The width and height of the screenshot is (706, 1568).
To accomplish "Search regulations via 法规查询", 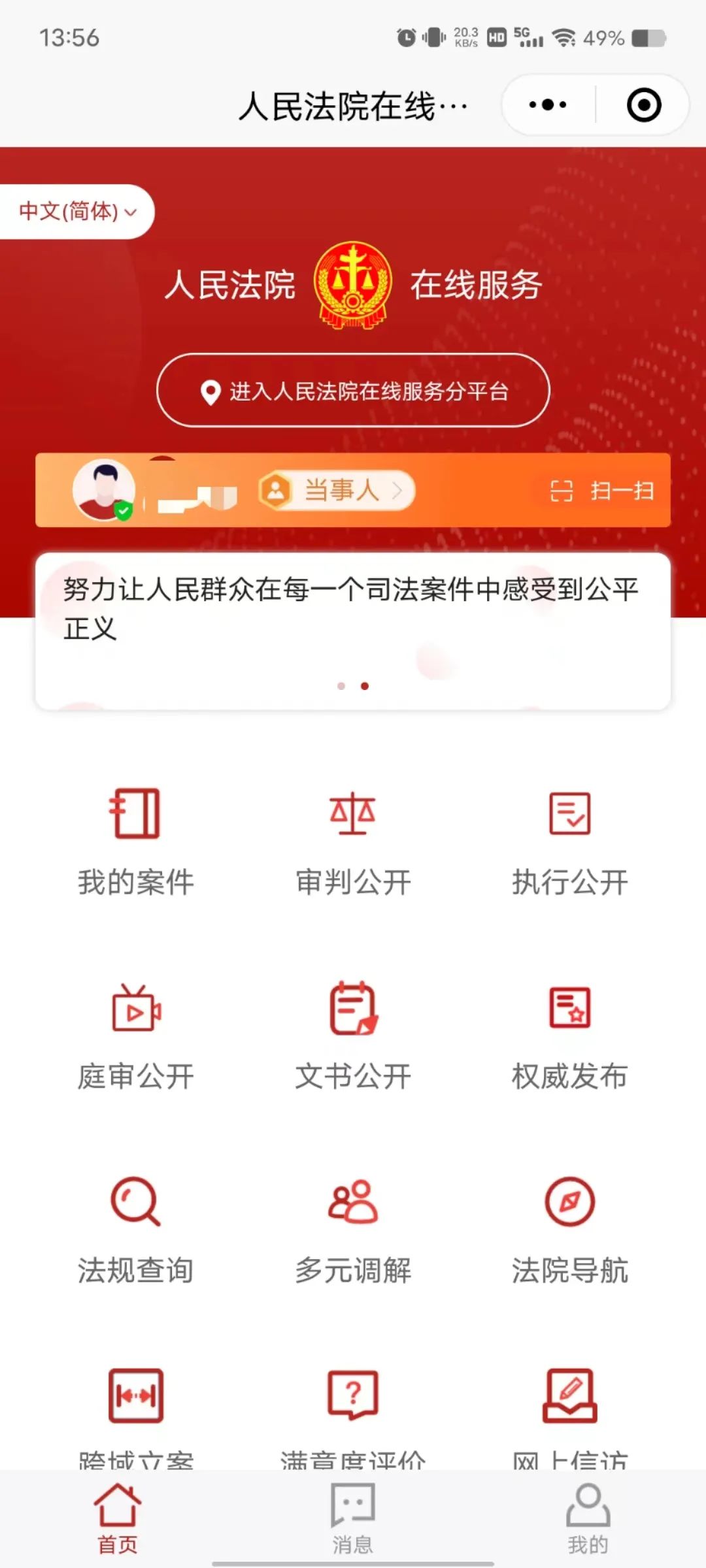I will [x=135, y=1230].
